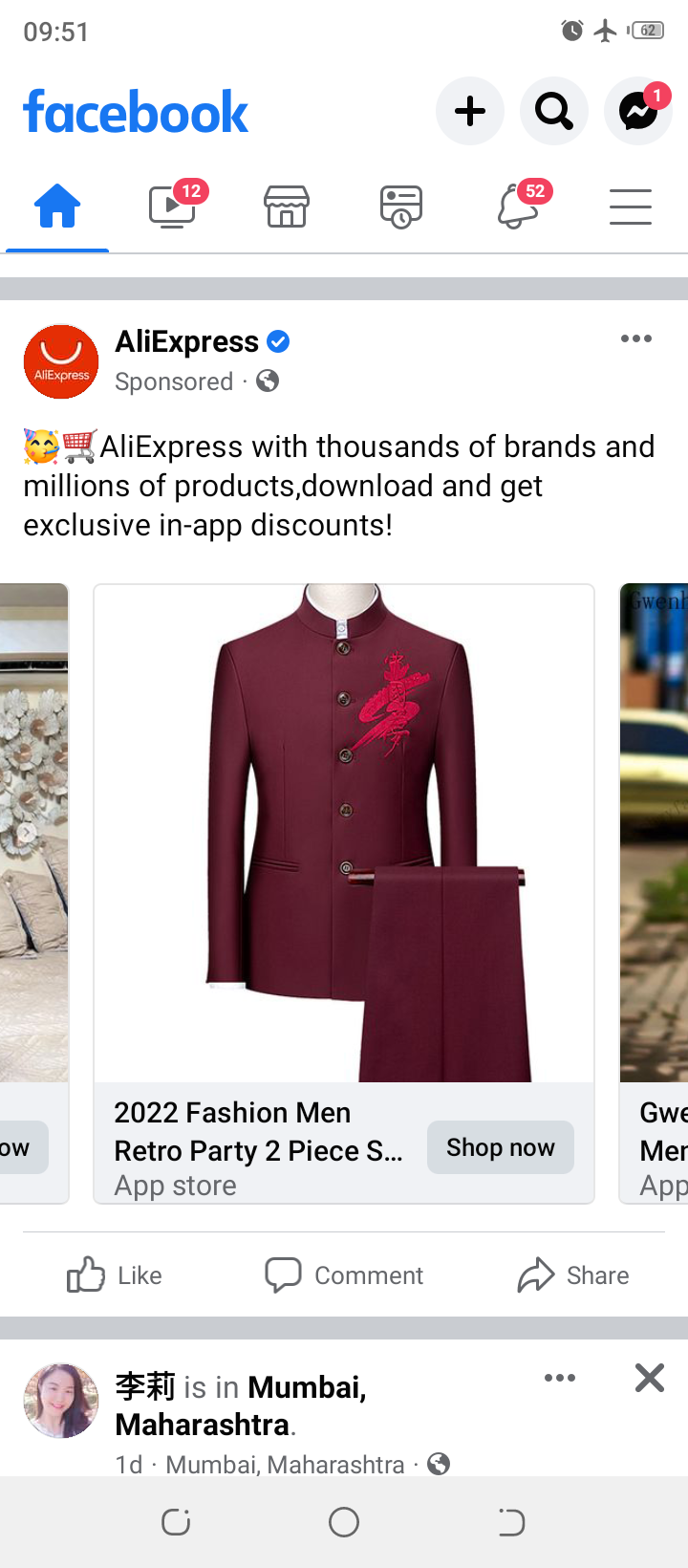The width and height of the screenshot is (688, 1568).
Task: Open Messenger chats
Action: (x=637, y=112)
